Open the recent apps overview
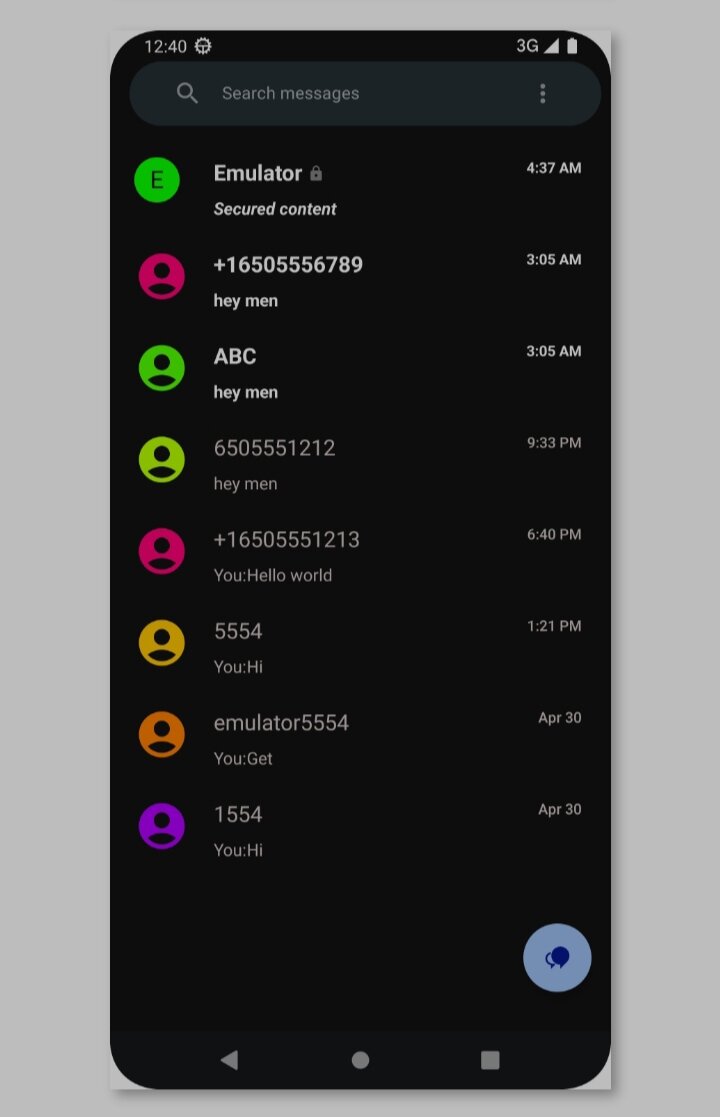This screenshot has height=1117, width=720. point(490,1060)
